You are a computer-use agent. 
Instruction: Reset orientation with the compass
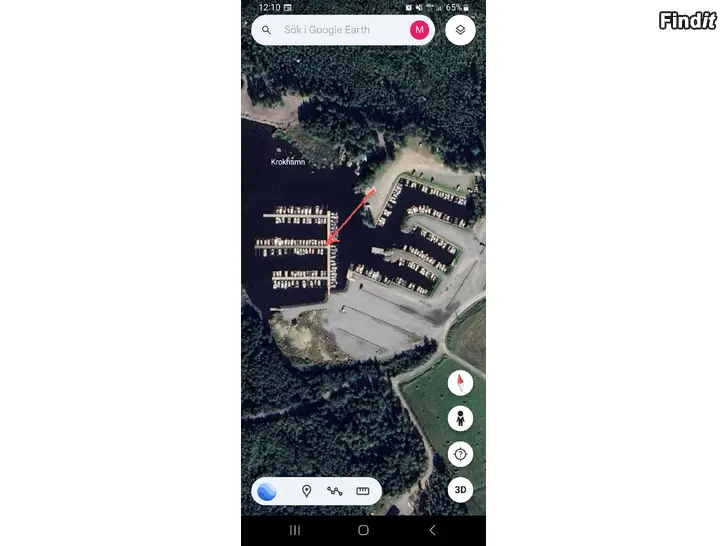point(460,384)
